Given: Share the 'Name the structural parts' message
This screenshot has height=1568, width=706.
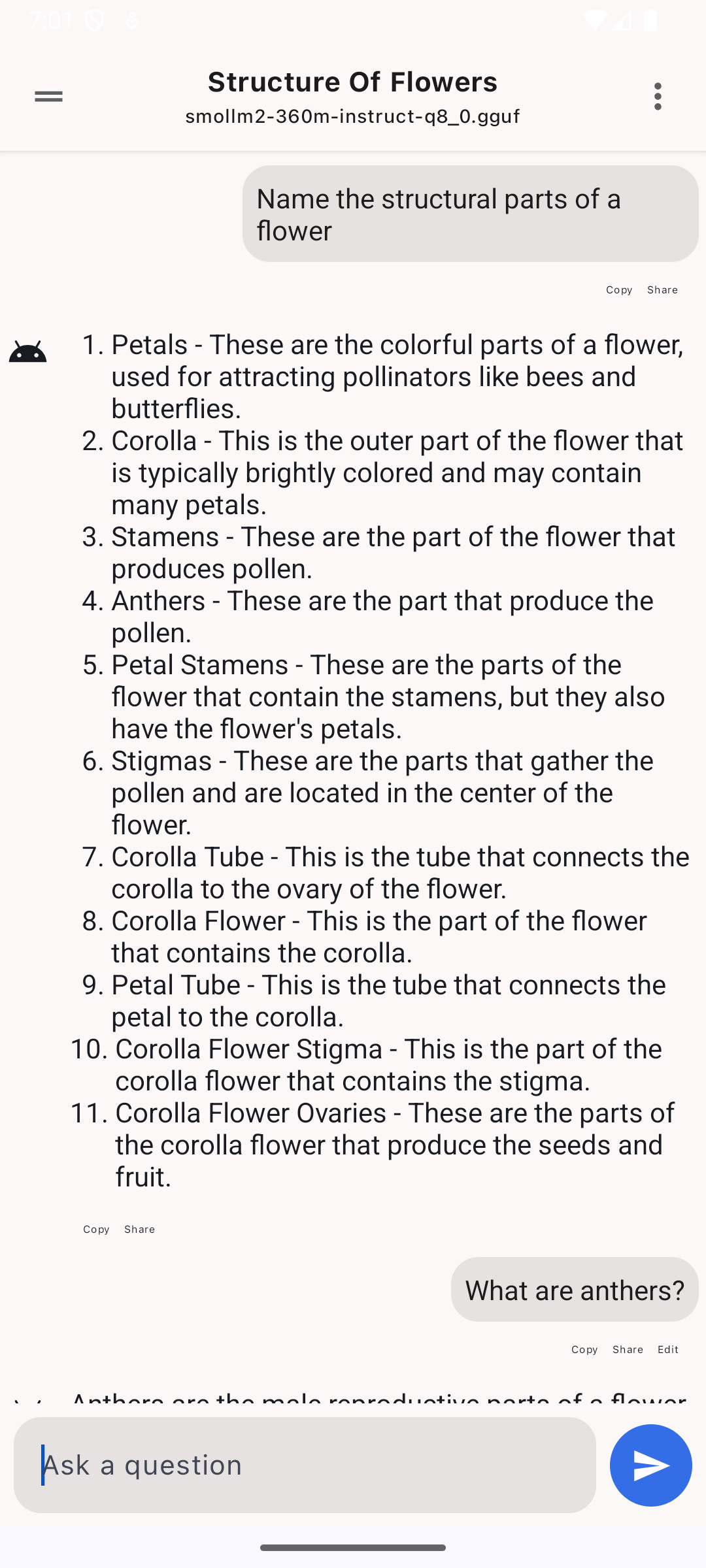Looking at the screenshot, I should (662, 290).
